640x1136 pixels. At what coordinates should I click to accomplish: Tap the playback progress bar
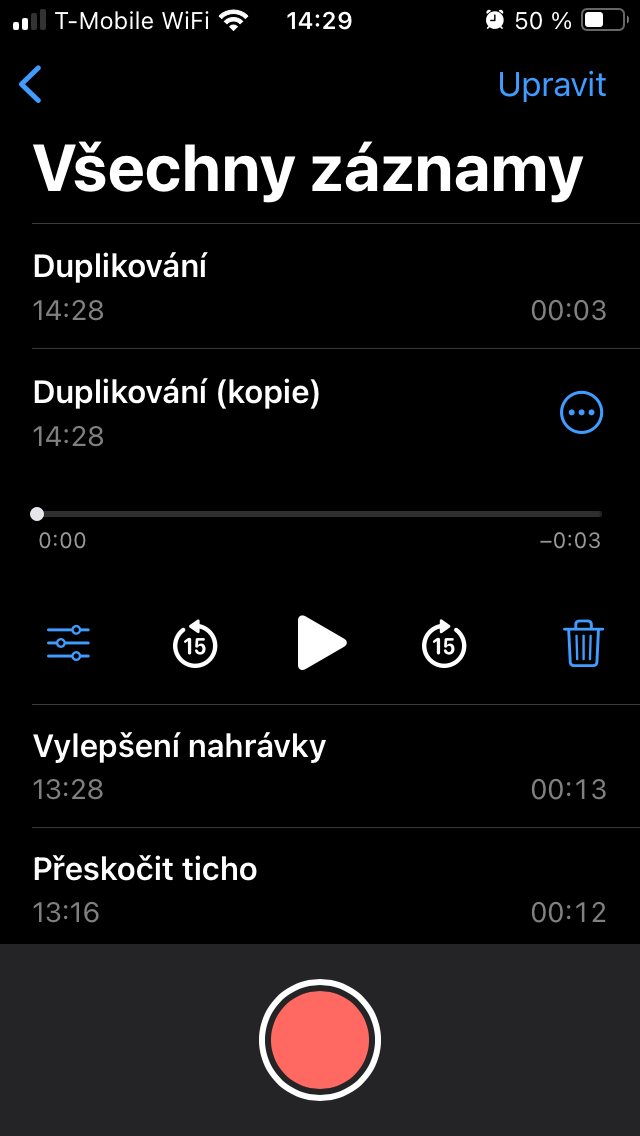[x=320, y=514]
